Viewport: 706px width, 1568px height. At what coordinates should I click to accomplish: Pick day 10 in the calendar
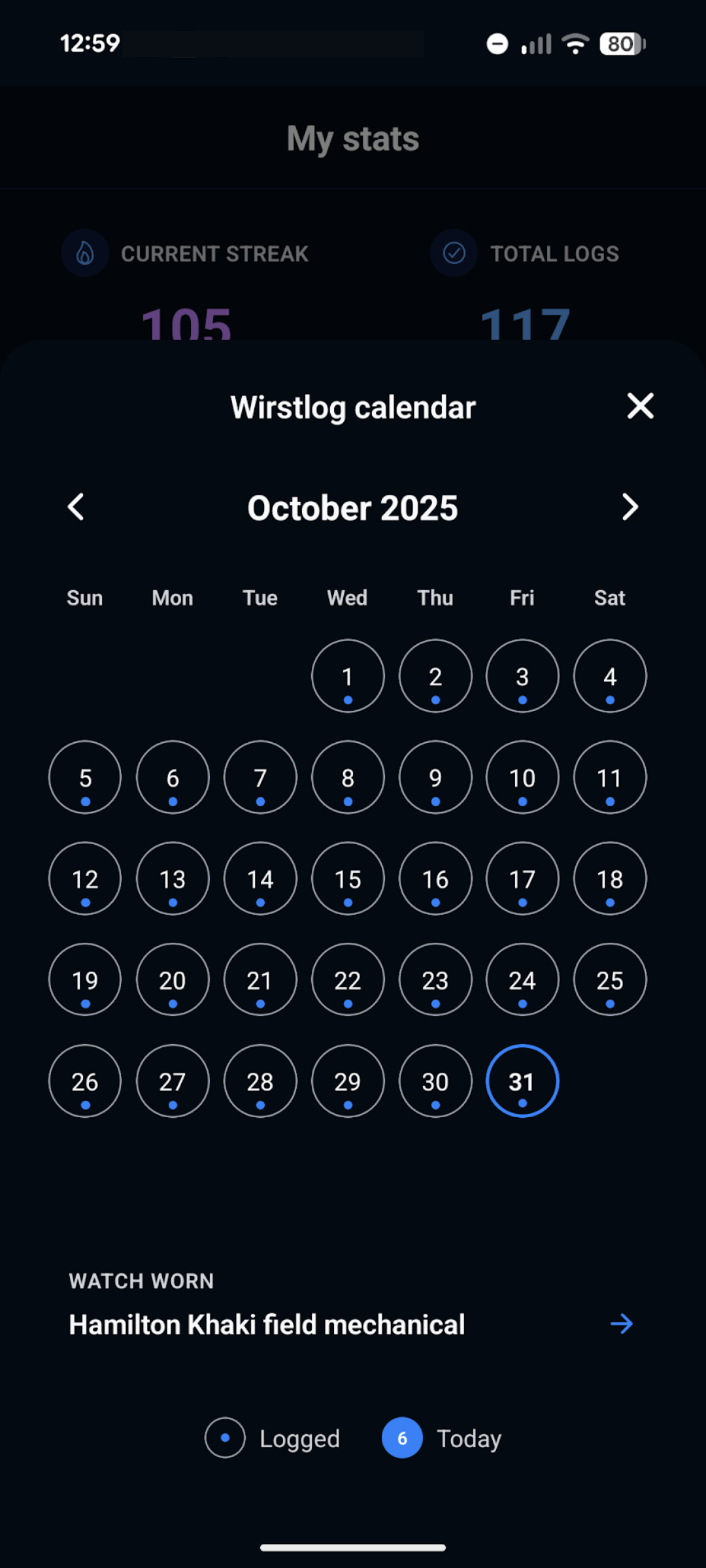tap(522, 777)
